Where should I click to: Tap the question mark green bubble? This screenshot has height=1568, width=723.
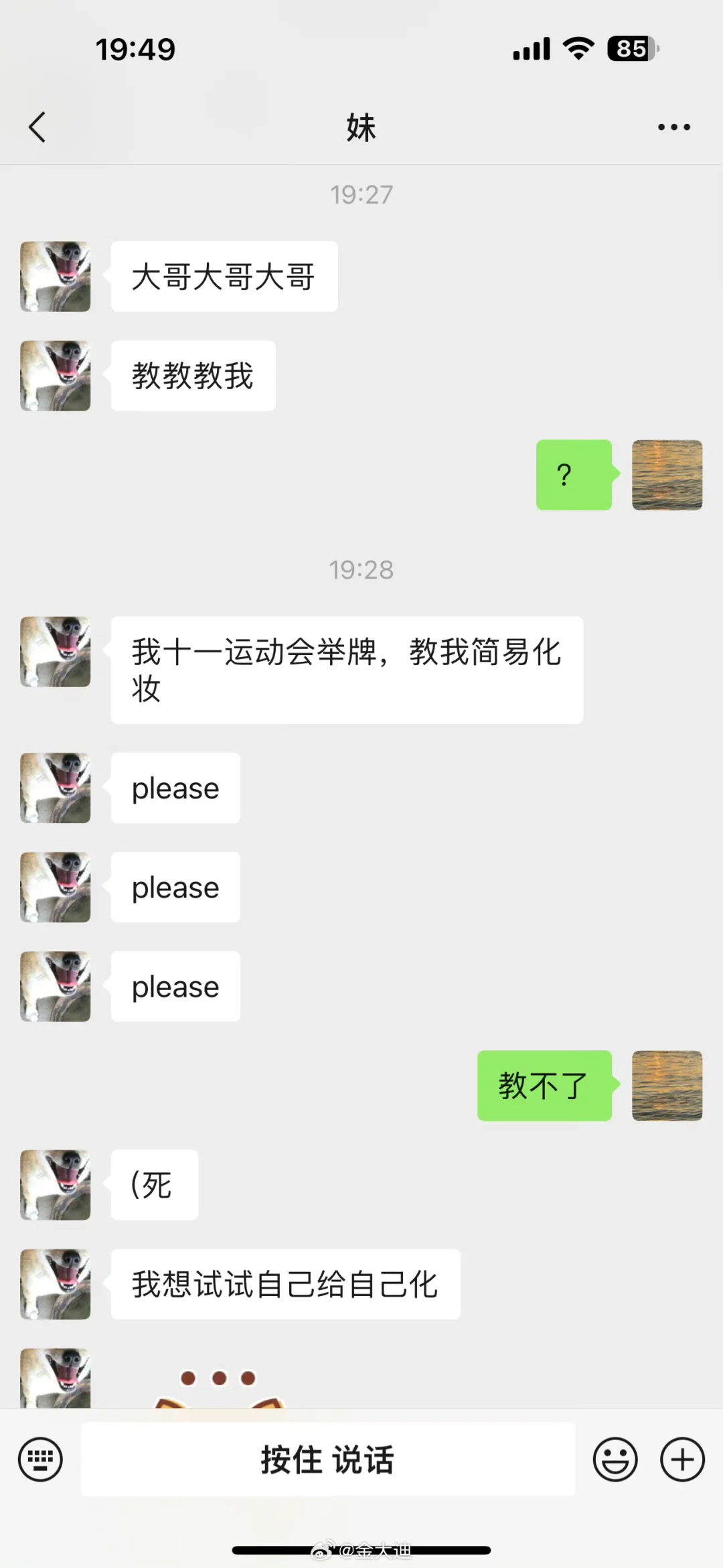tap(573, 476)
